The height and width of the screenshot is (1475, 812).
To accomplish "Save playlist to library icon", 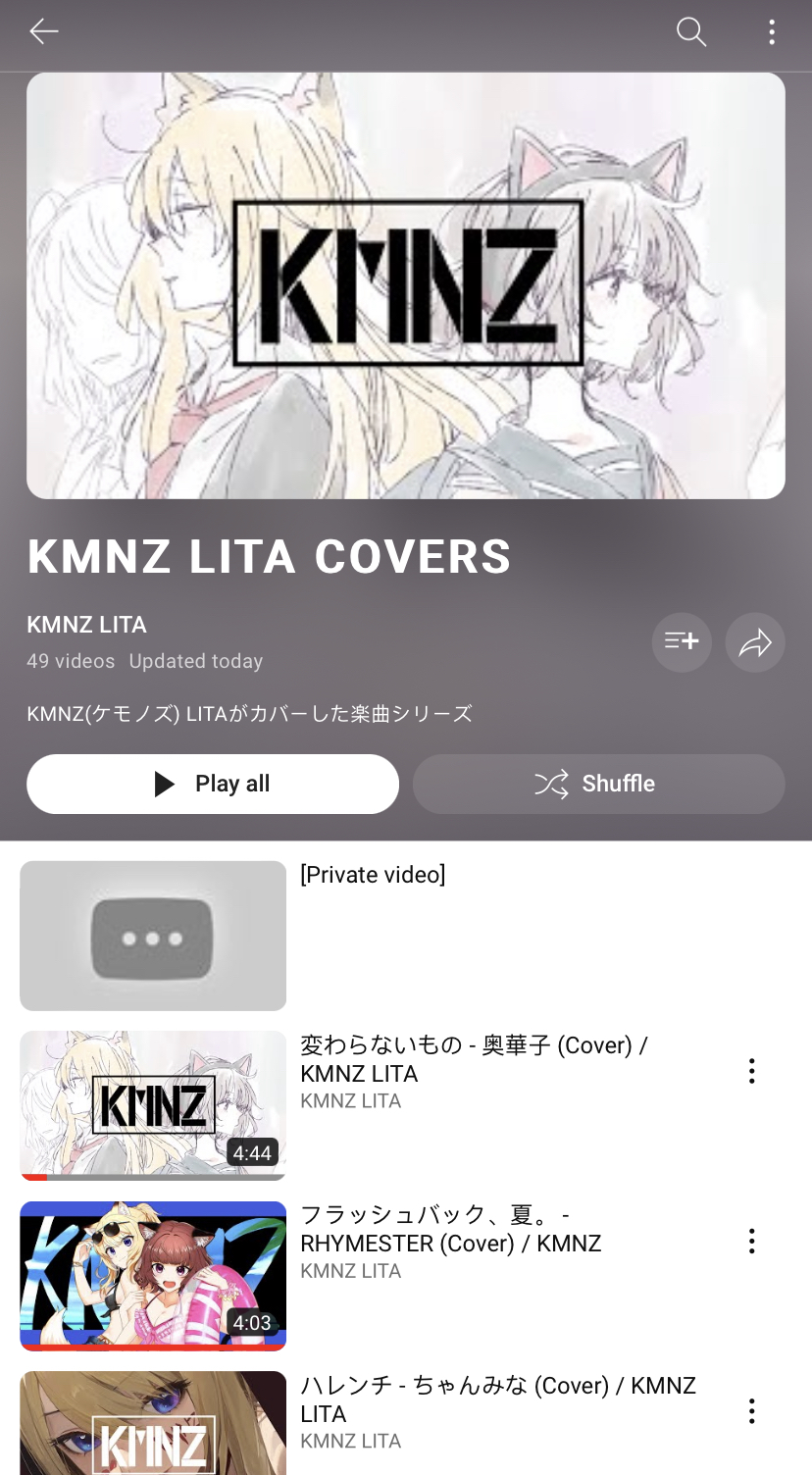I will point(682,642).
